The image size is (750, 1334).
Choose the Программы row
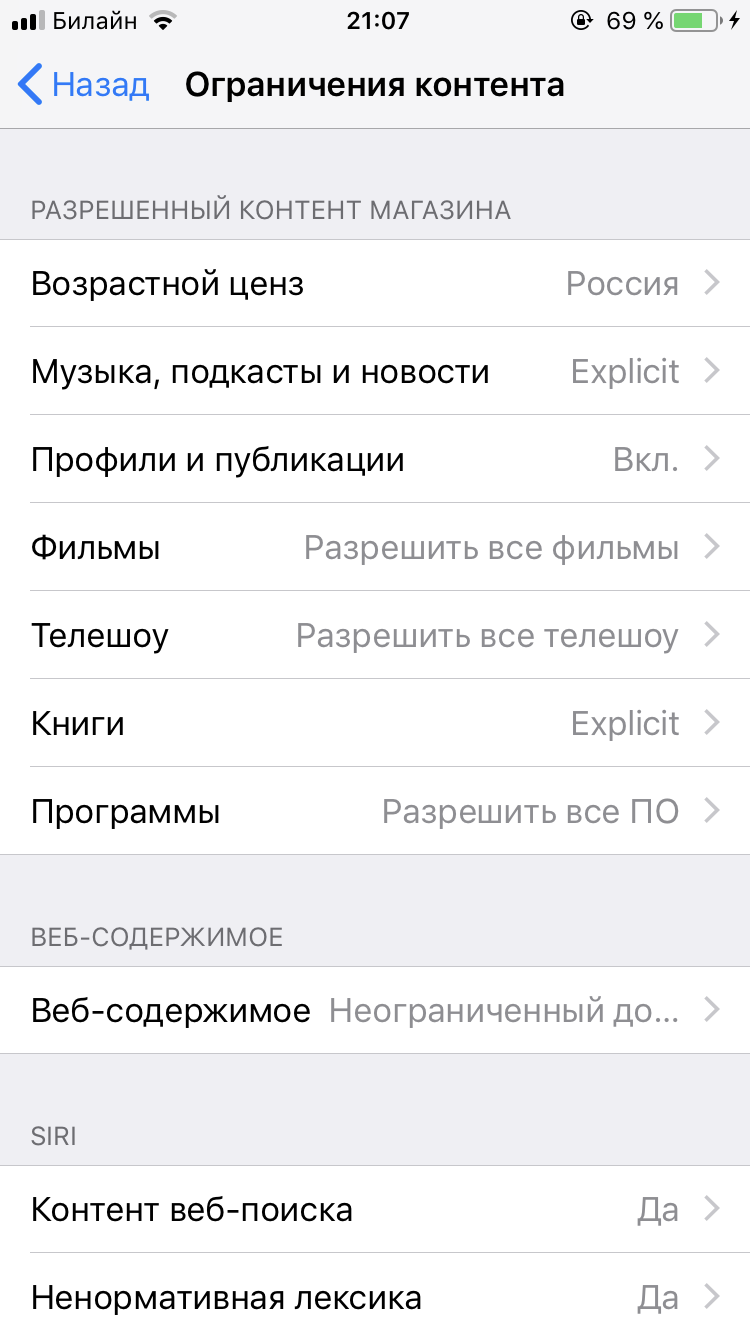375,812
